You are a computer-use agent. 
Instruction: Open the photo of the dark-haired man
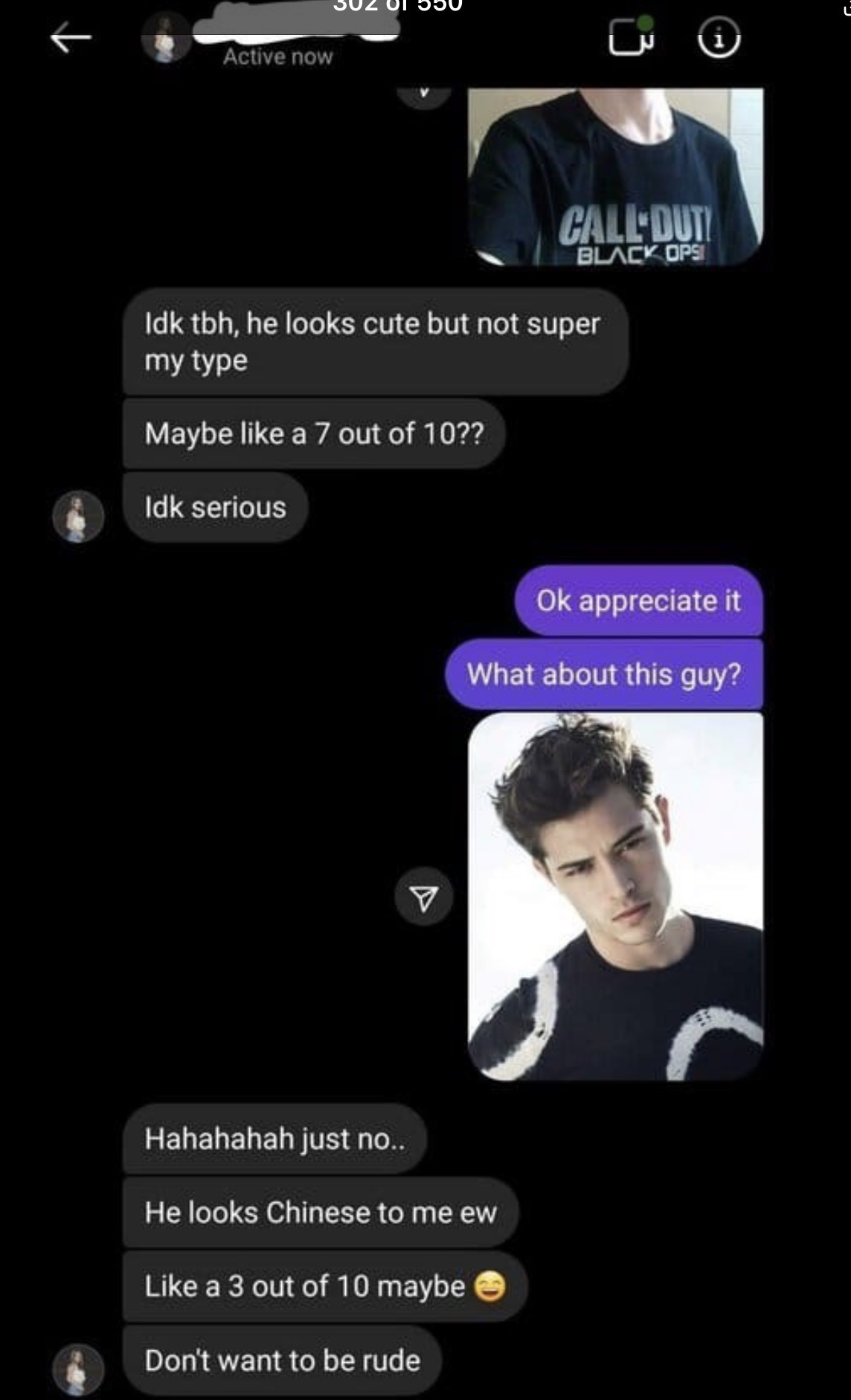(x=615, y=896)
